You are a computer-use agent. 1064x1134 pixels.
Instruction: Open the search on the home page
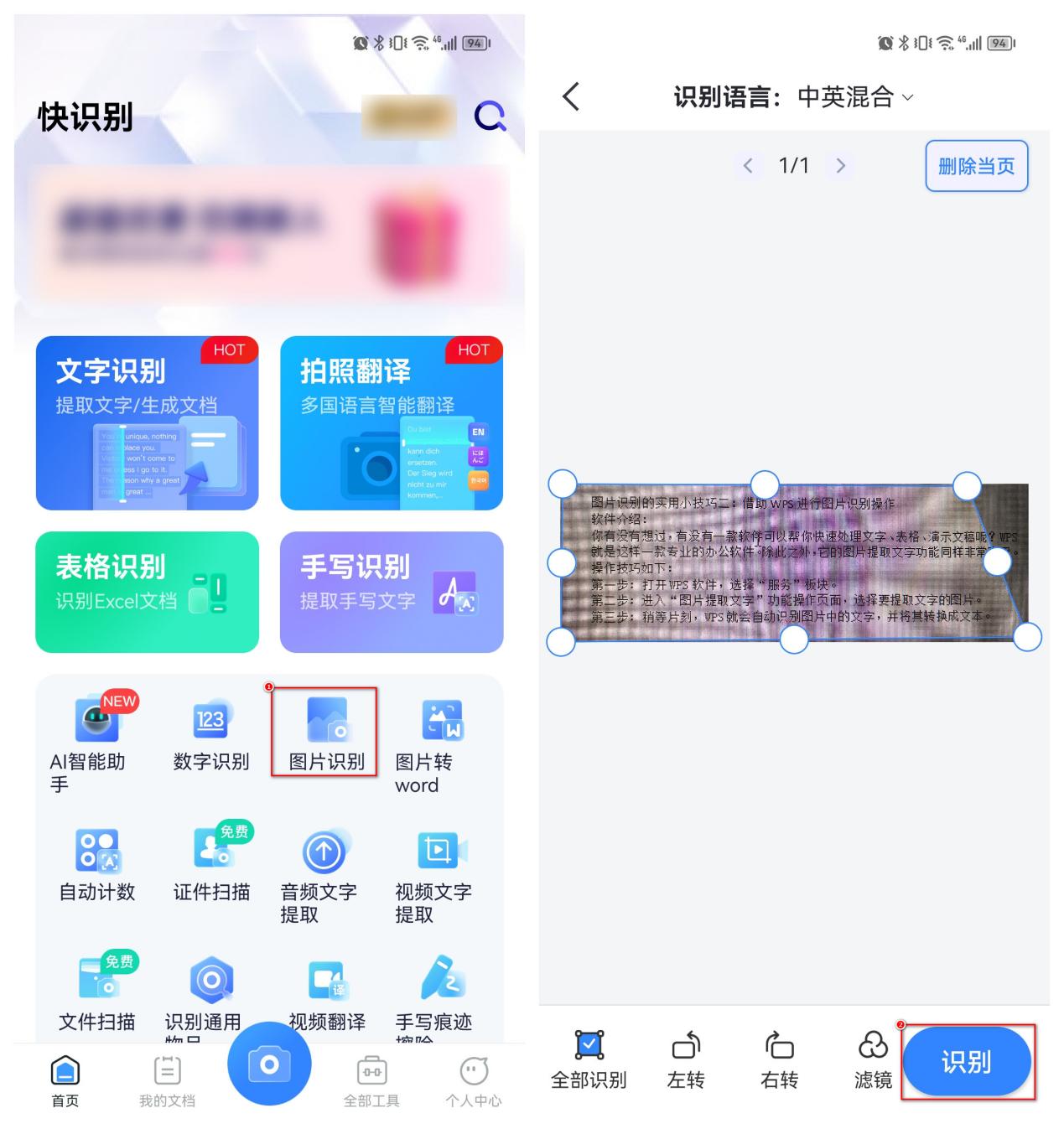pos(489,116)
